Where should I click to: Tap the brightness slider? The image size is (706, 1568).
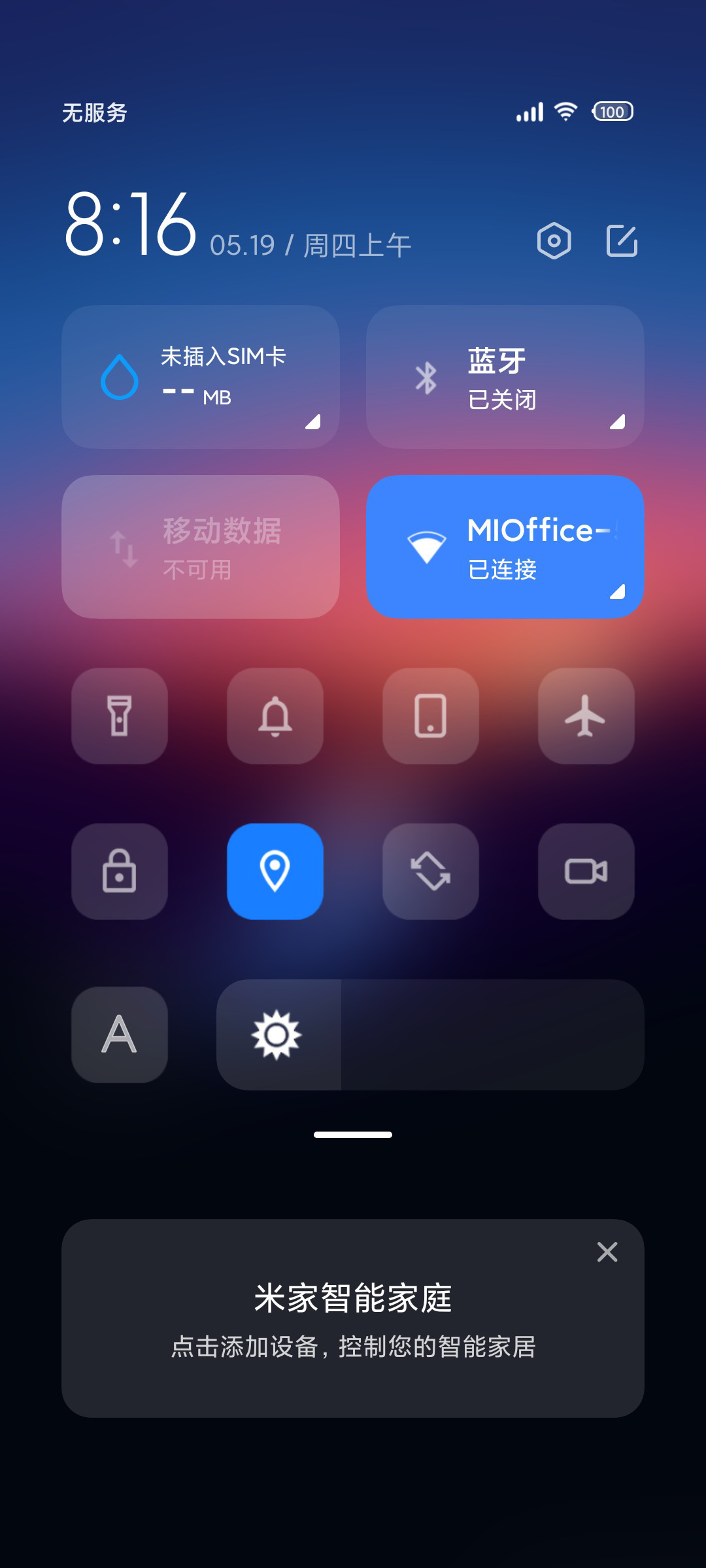(430, 1035)
